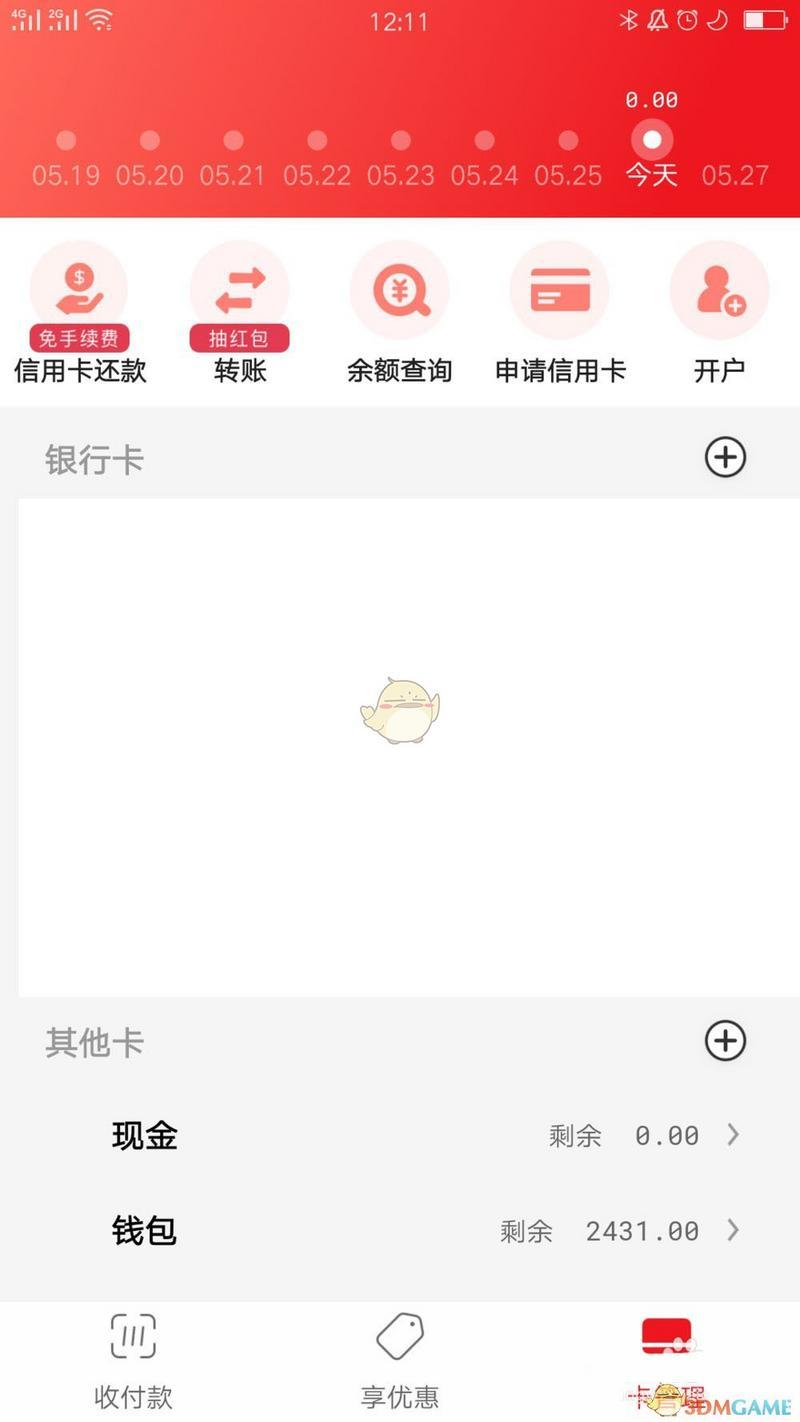Add an item under 其他卡 section
The height and width of the screenshot is (1422, 800).
724,1040
